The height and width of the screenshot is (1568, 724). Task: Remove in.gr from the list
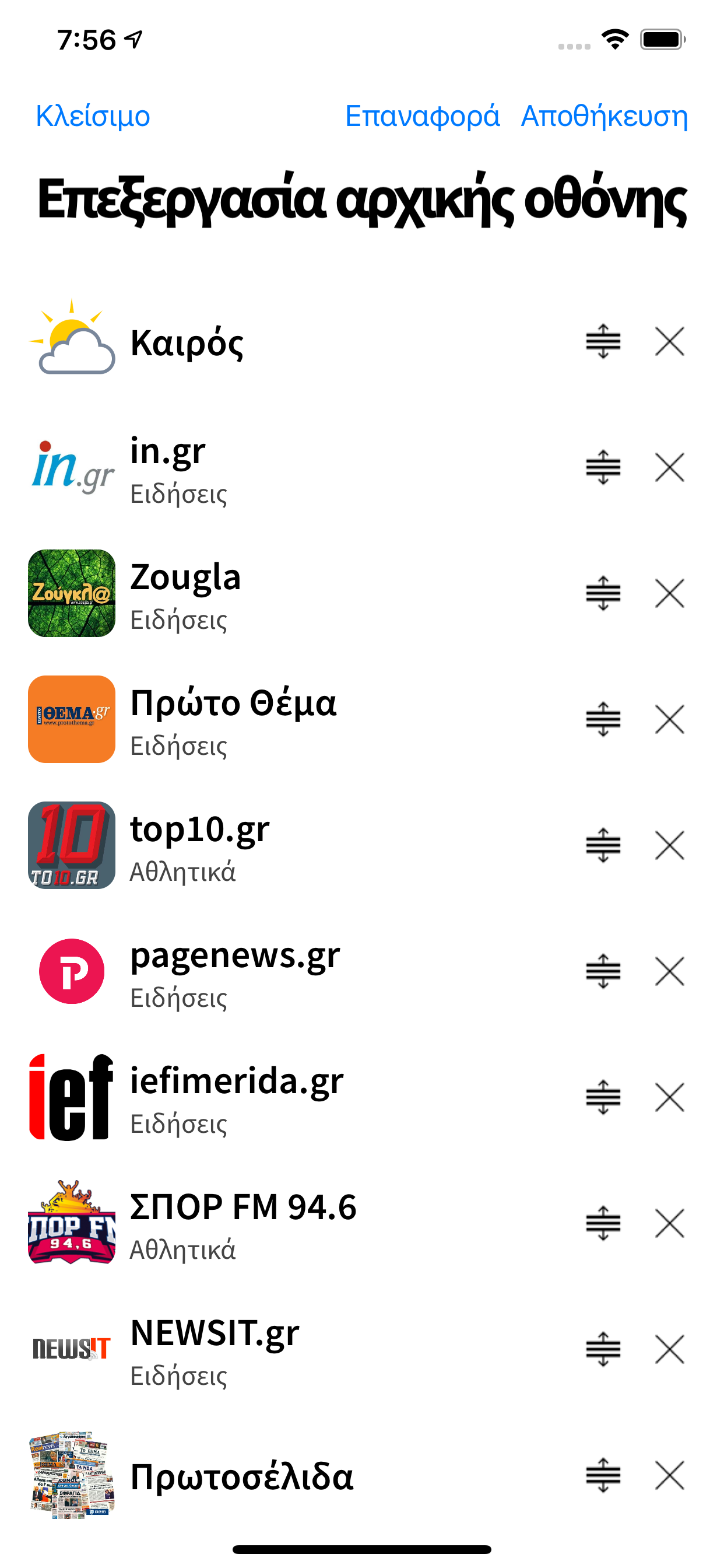click(669, 467)
